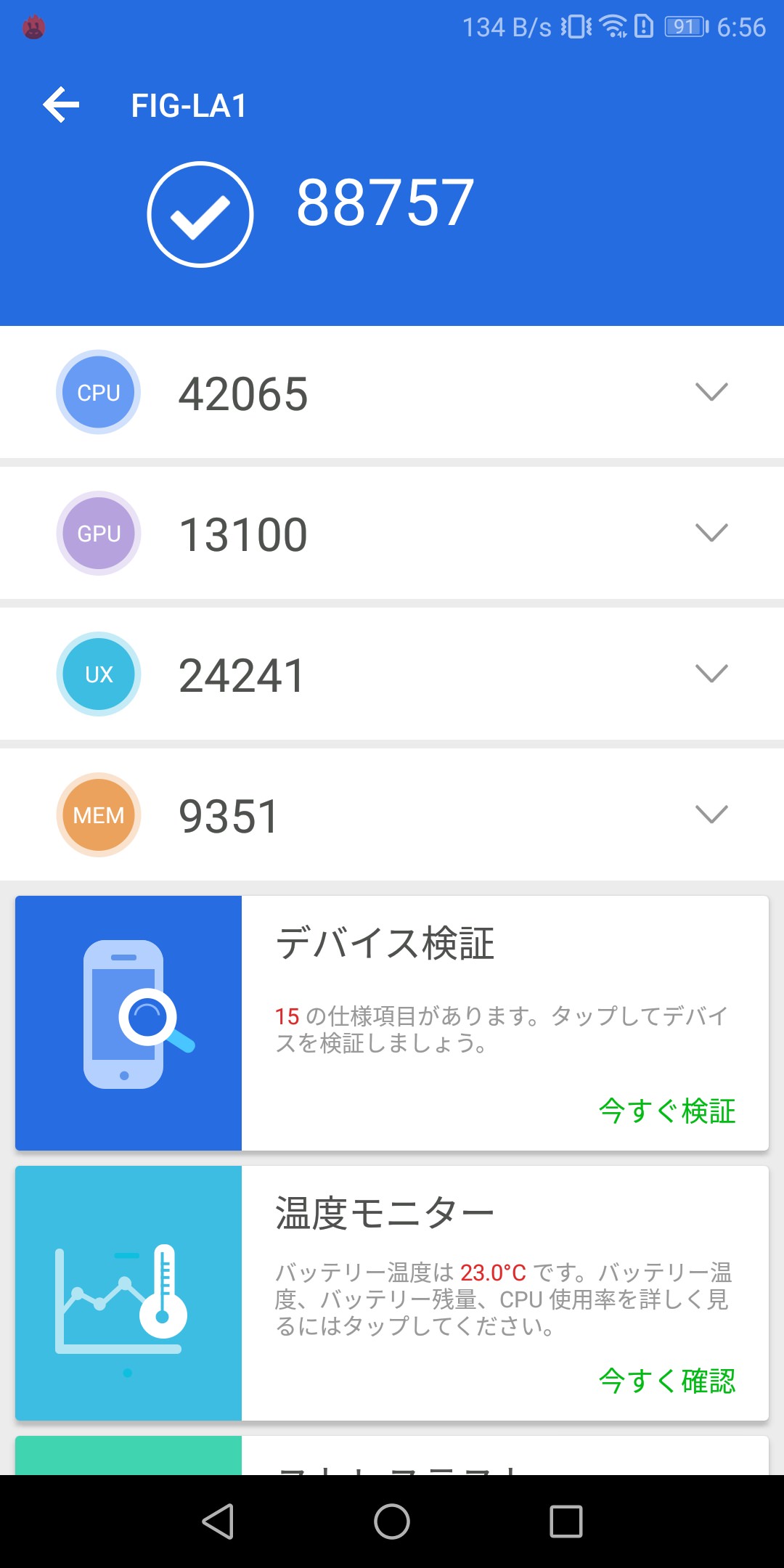Open recent apps from the navigation bar
Viewport: 784px width, 1568px height.
[x=566, y=1522]
